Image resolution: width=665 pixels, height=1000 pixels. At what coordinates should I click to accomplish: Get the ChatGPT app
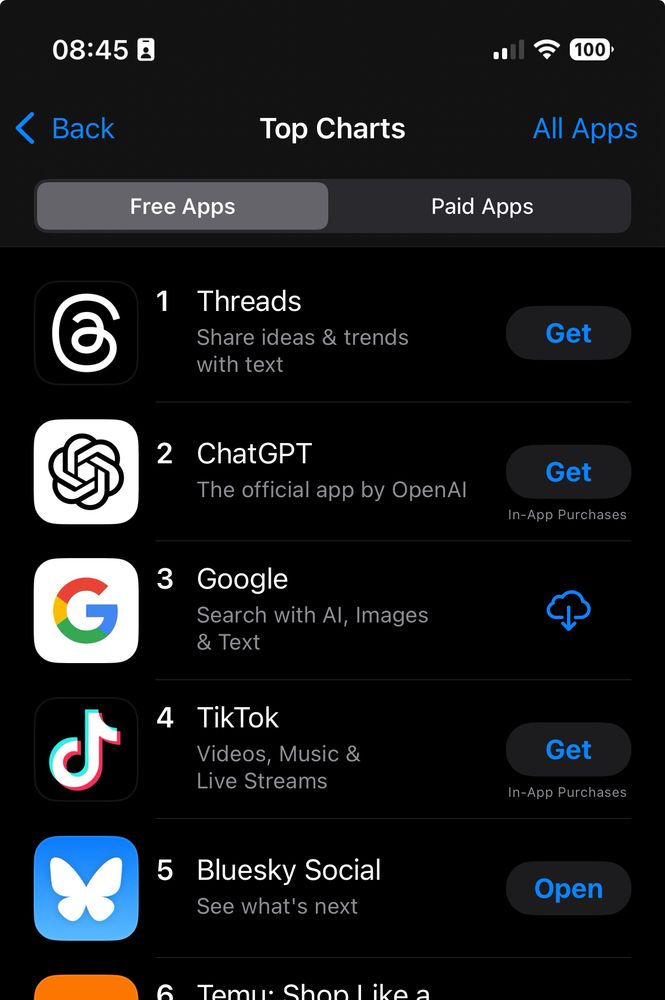(x=568, y=472)
